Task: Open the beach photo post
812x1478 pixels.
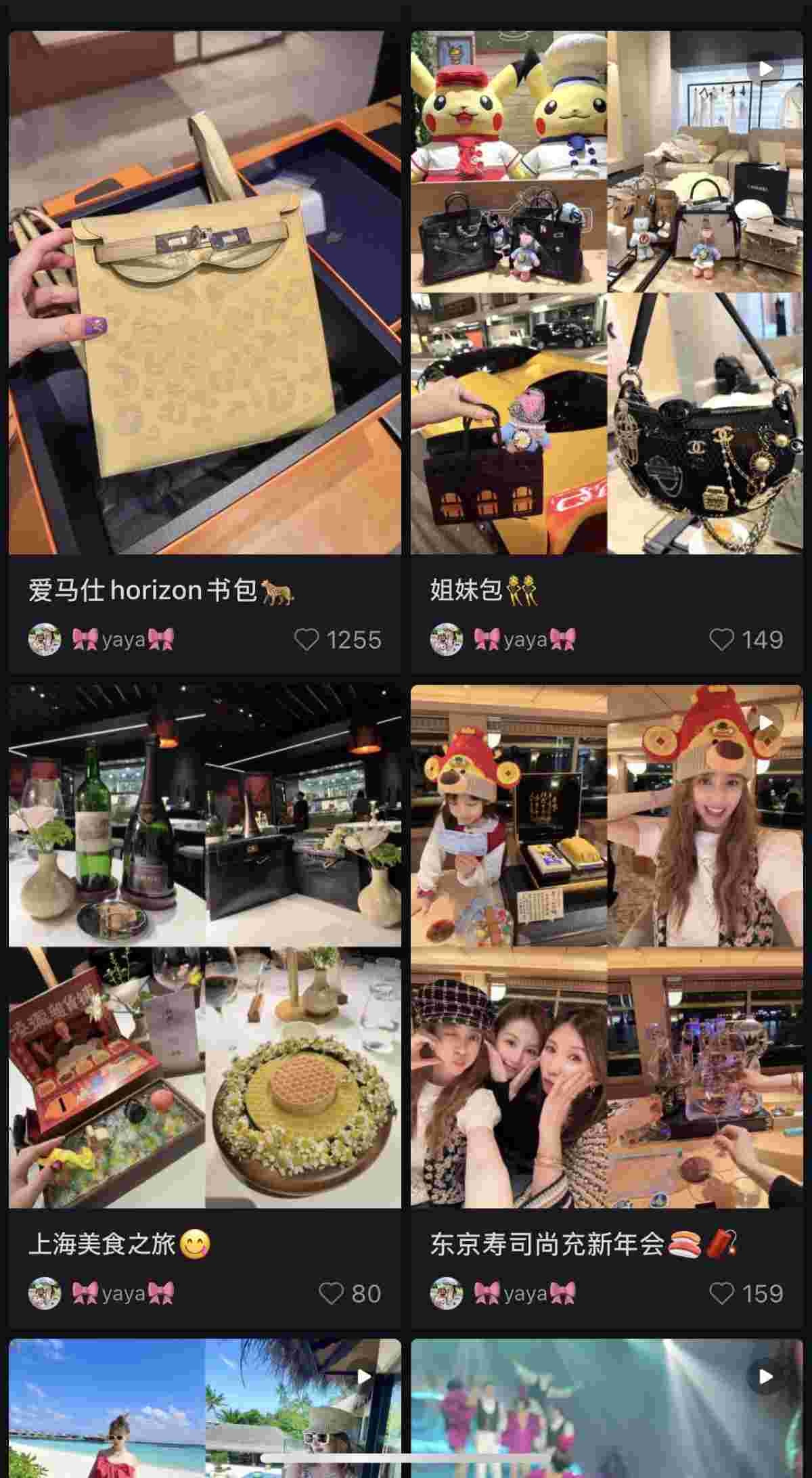Action: pos(204,1408)
